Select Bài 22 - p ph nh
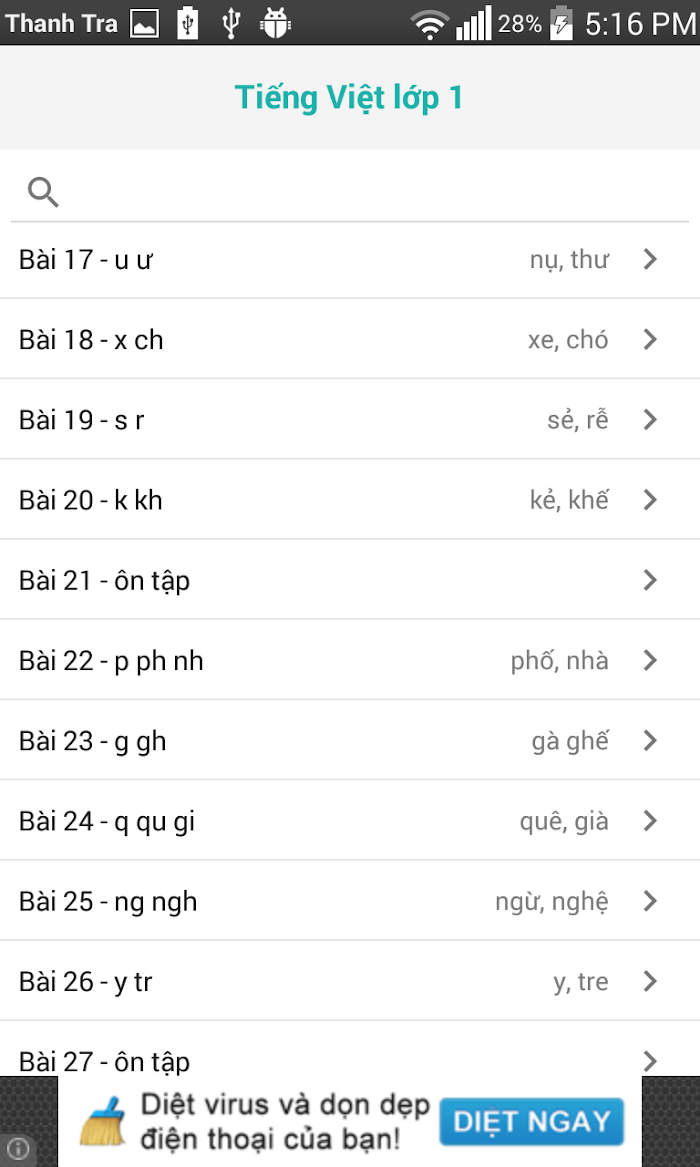 pyautogui.click(x=350, y=660)
